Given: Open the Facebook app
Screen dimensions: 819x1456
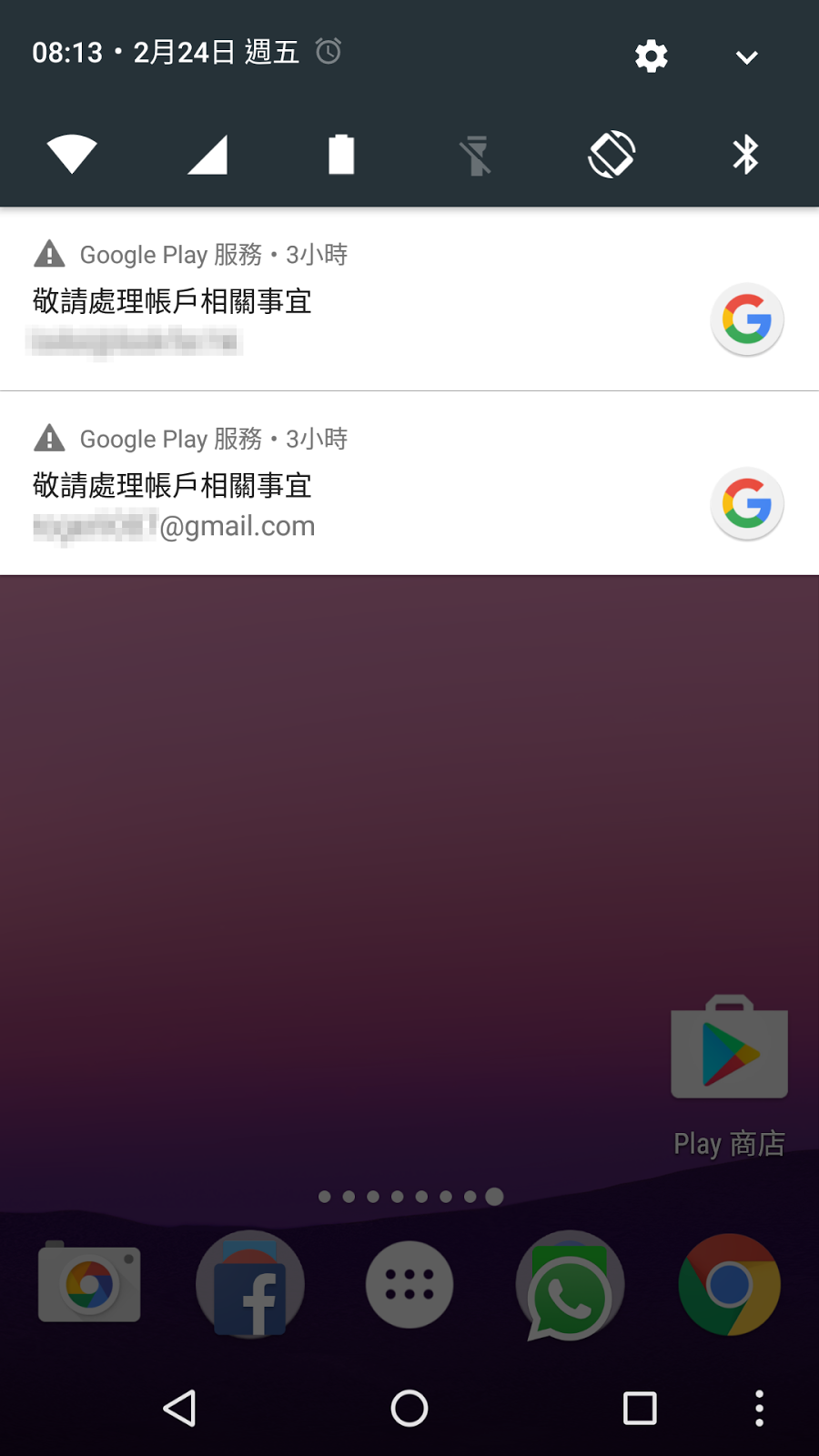Looking at the screenshot, I should pyautogui.click(x=250, y=1284).
